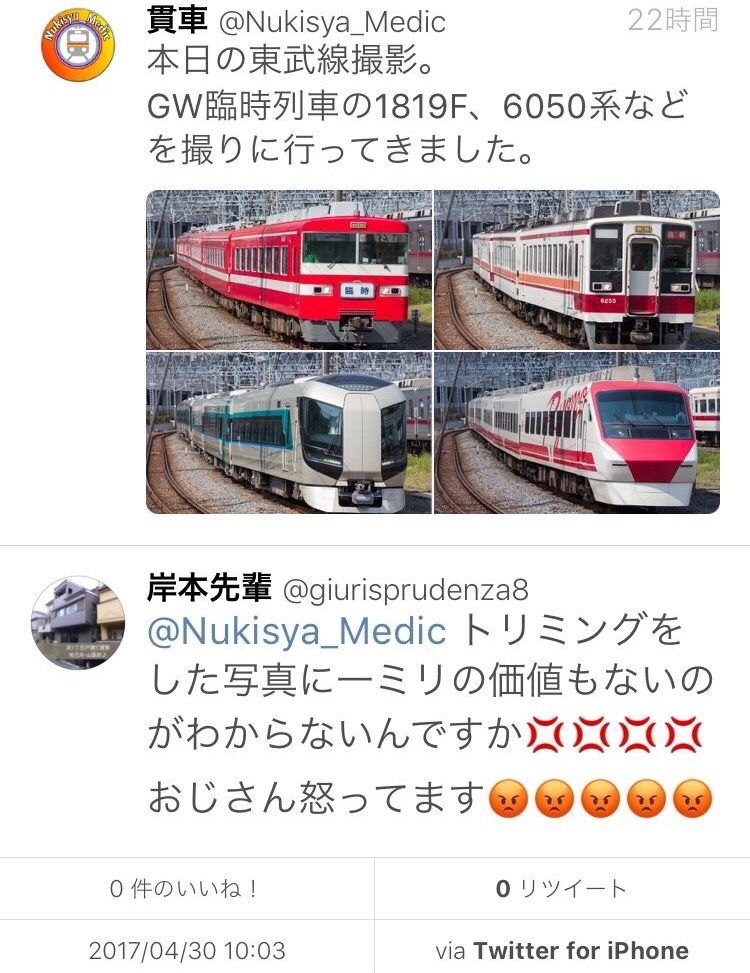View the red-nosed white train photo

pos(577,433)
